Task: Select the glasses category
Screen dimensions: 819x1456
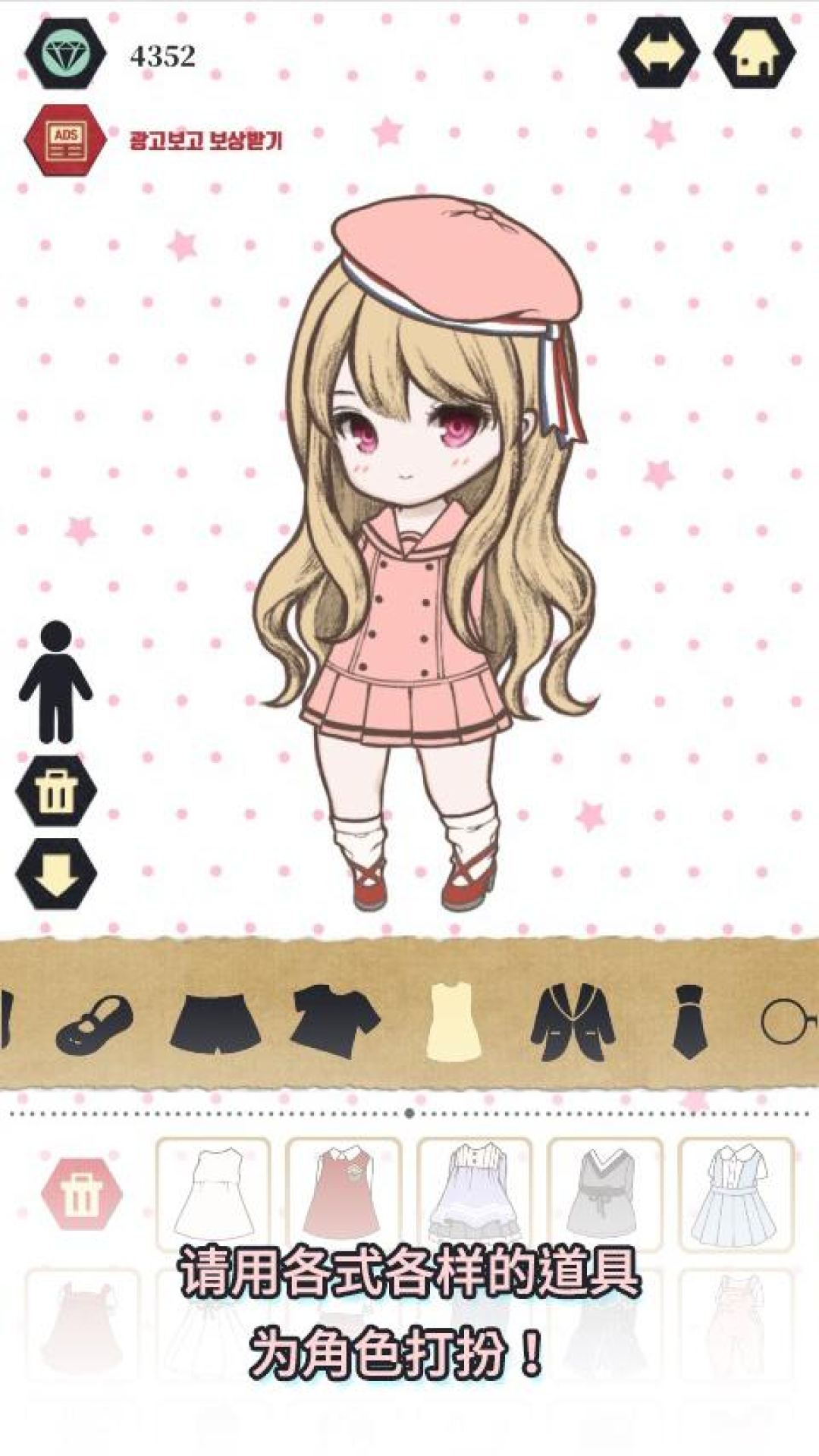Action: [789, 1021]
